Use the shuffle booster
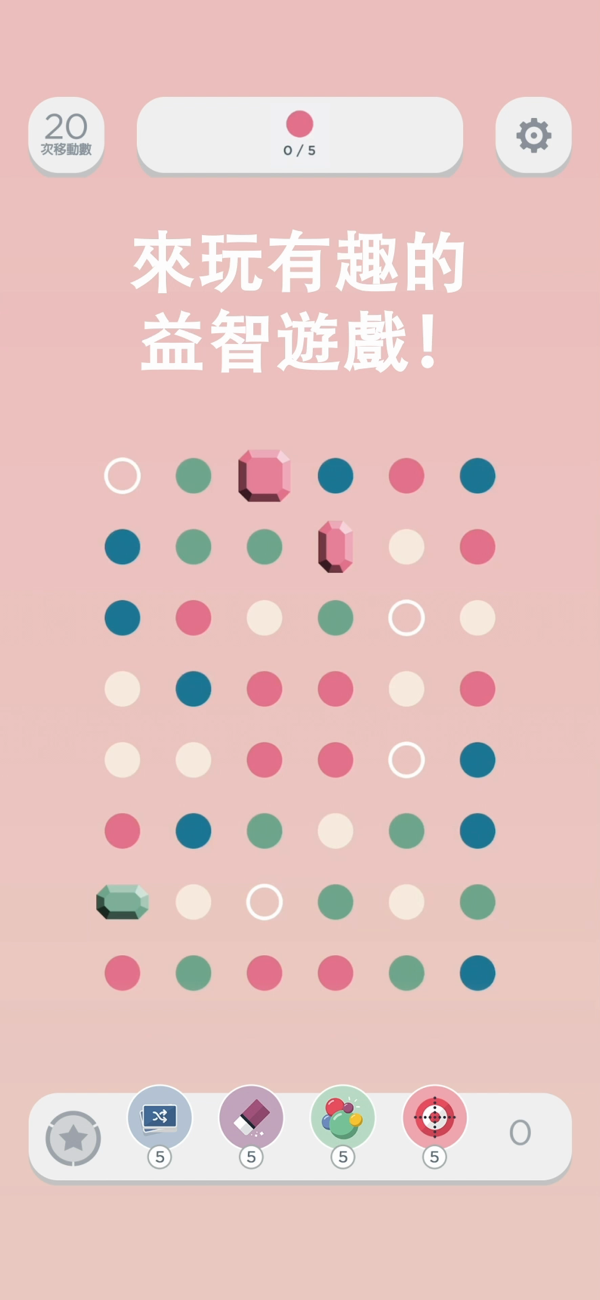Screen dimensions: 600x1300 pos(159,1117)
